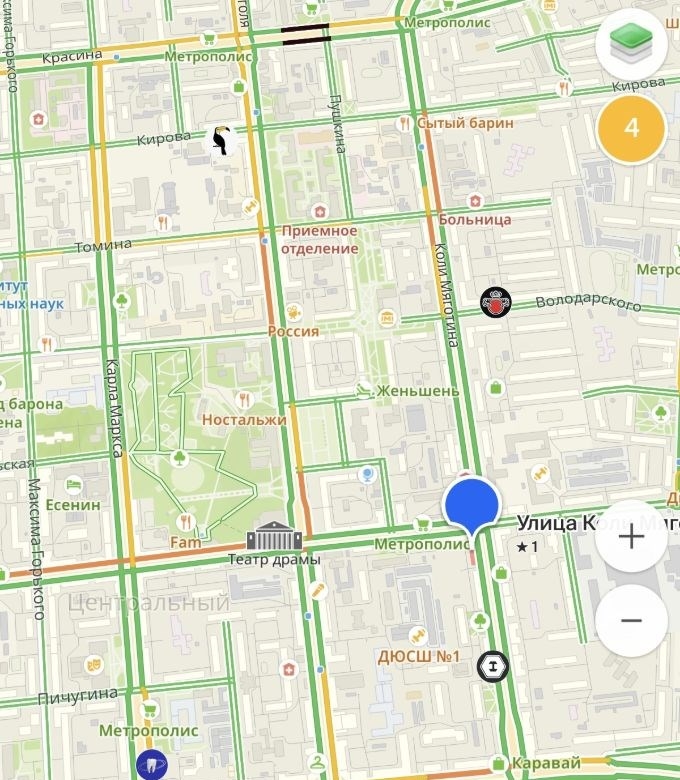The width and height of the screenshot is (680, 780).
Task: Open the Ностальжи place
Action: coord(244,420)
